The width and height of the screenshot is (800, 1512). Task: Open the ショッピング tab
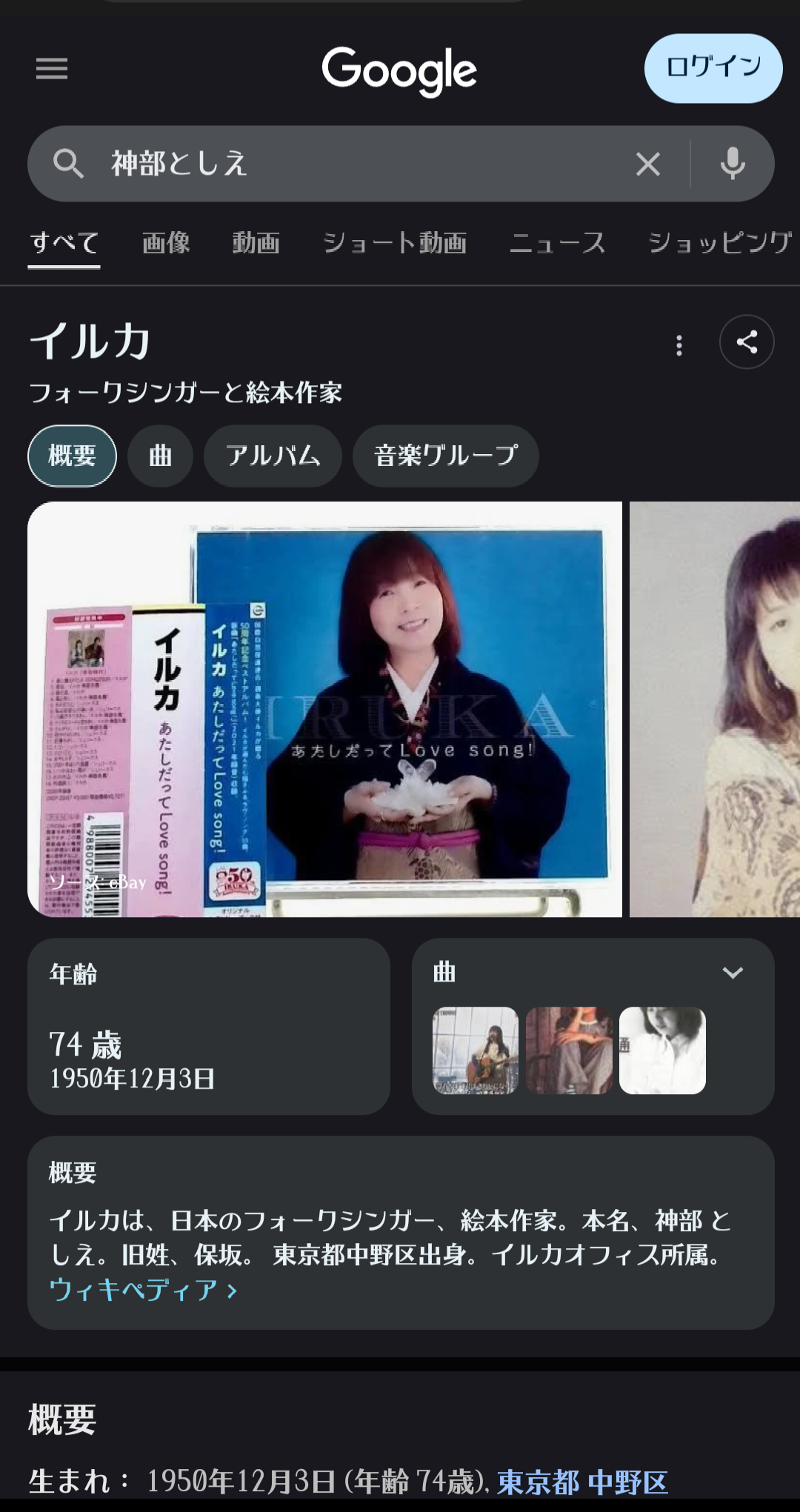pyautogui.click(x=720, y=242)
